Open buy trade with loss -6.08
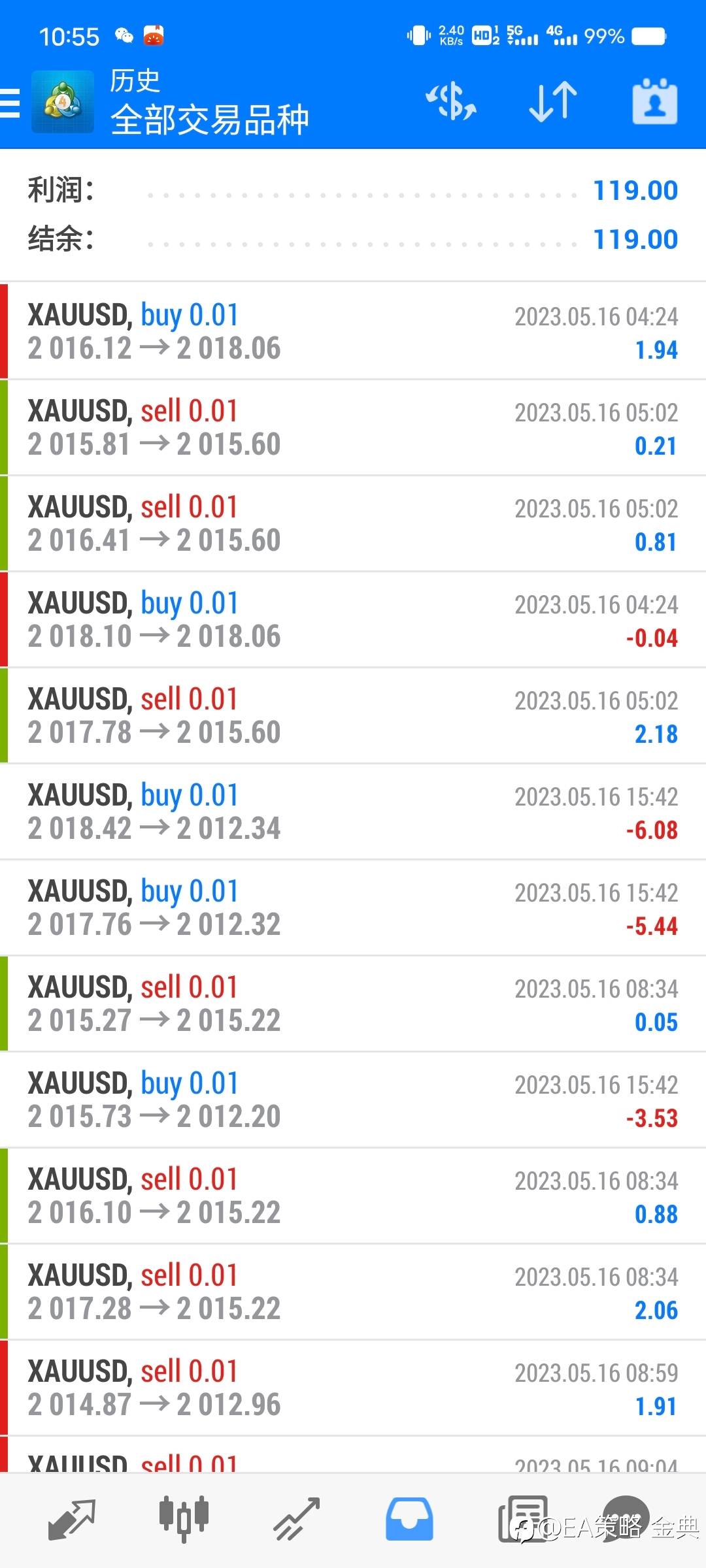Image resolution: width=706 pixels, height=1568 pixels. tap(353, 812)
